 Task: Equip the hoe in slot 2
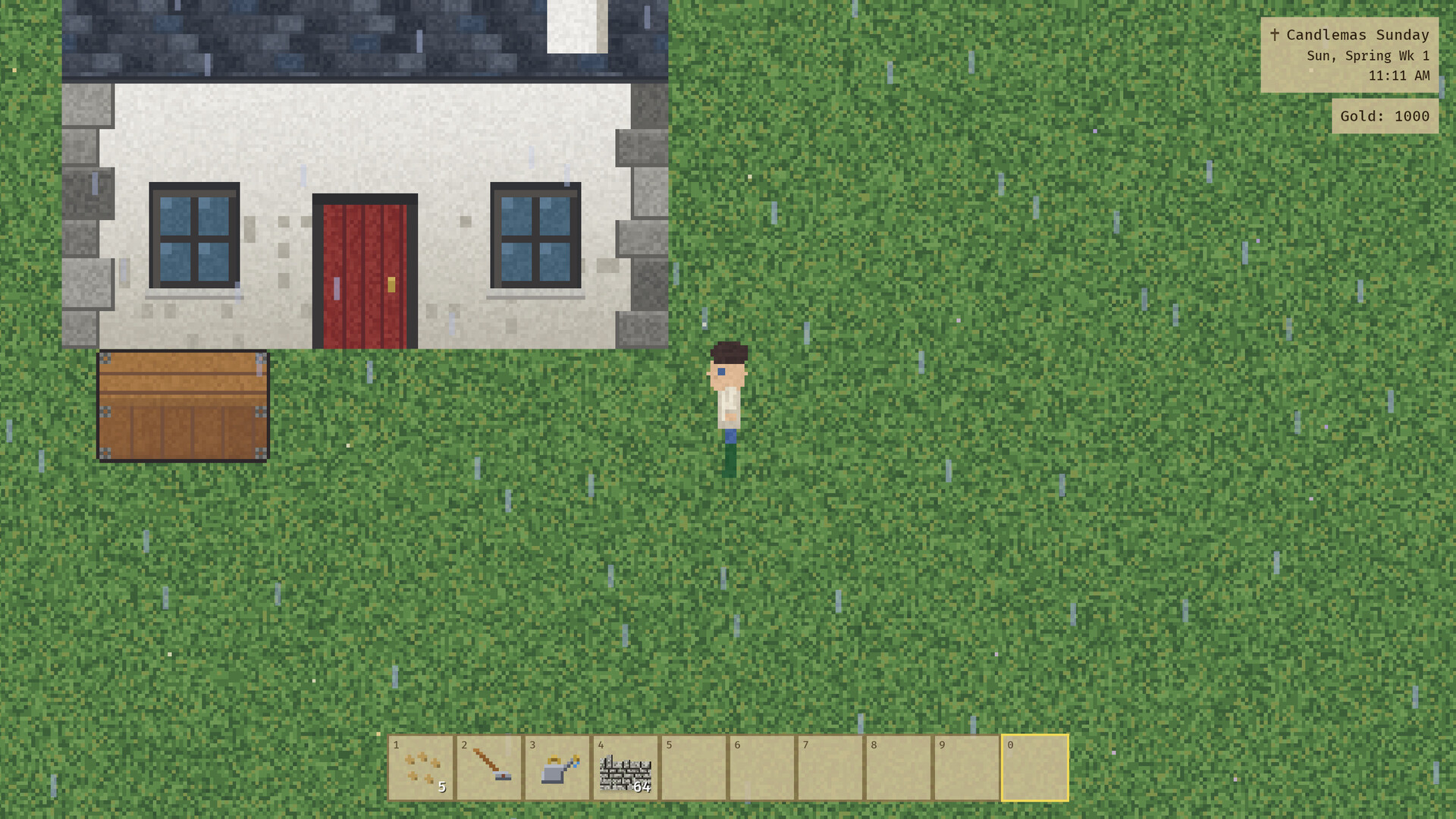point(489,767)
